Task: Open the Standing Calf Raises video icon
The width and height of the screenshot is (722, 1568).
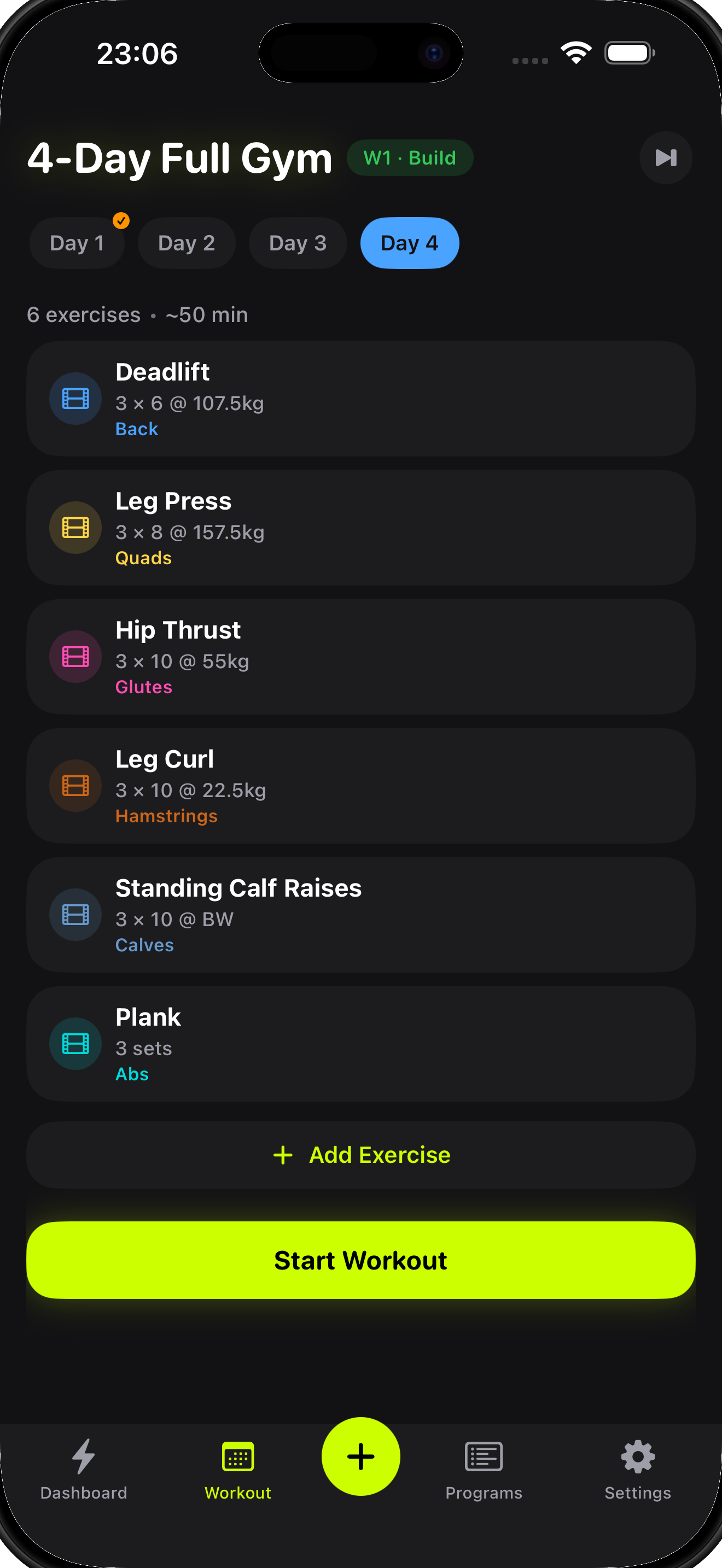Action: 75,914
